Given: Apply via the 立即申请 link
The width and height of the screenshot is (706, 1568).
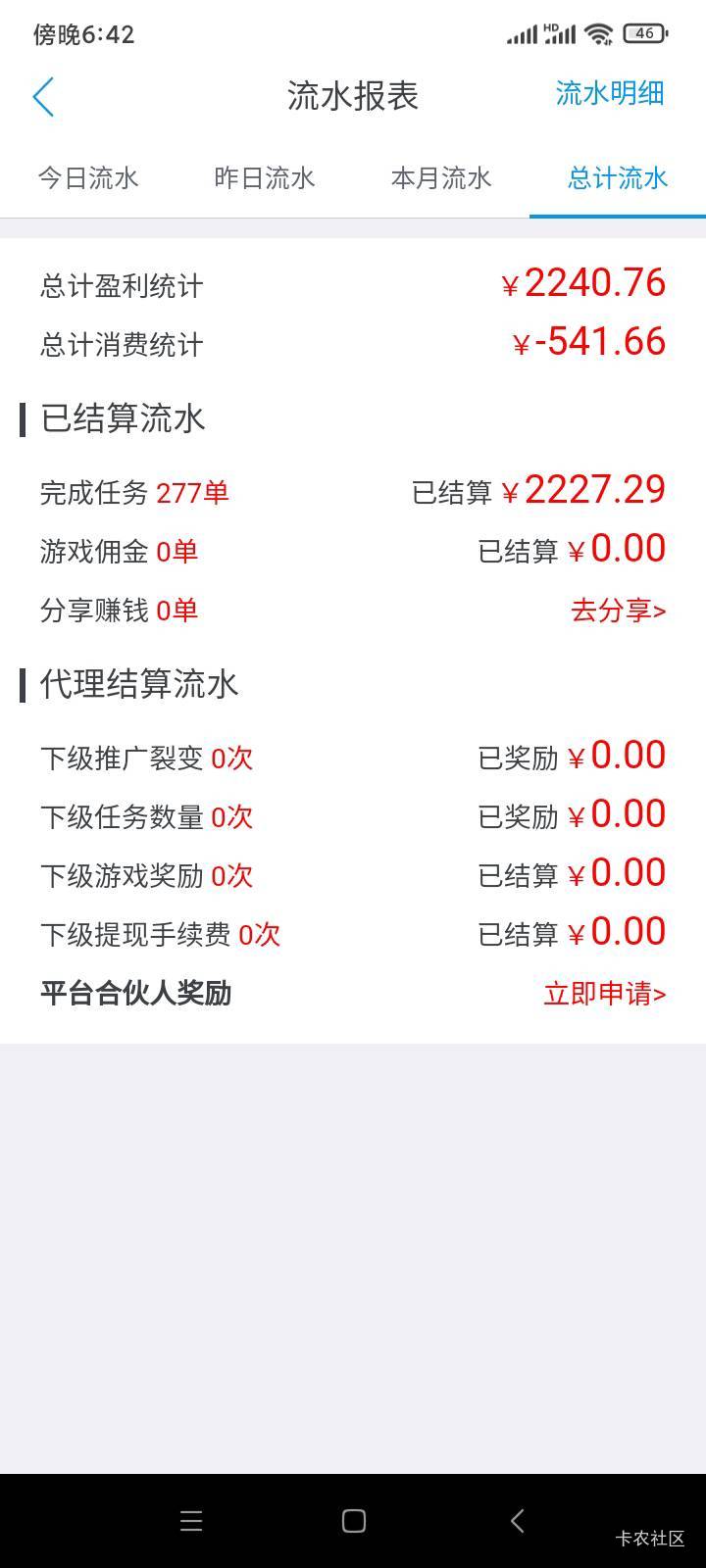Looking at the screenshot, I should click(x=604, y=994).
